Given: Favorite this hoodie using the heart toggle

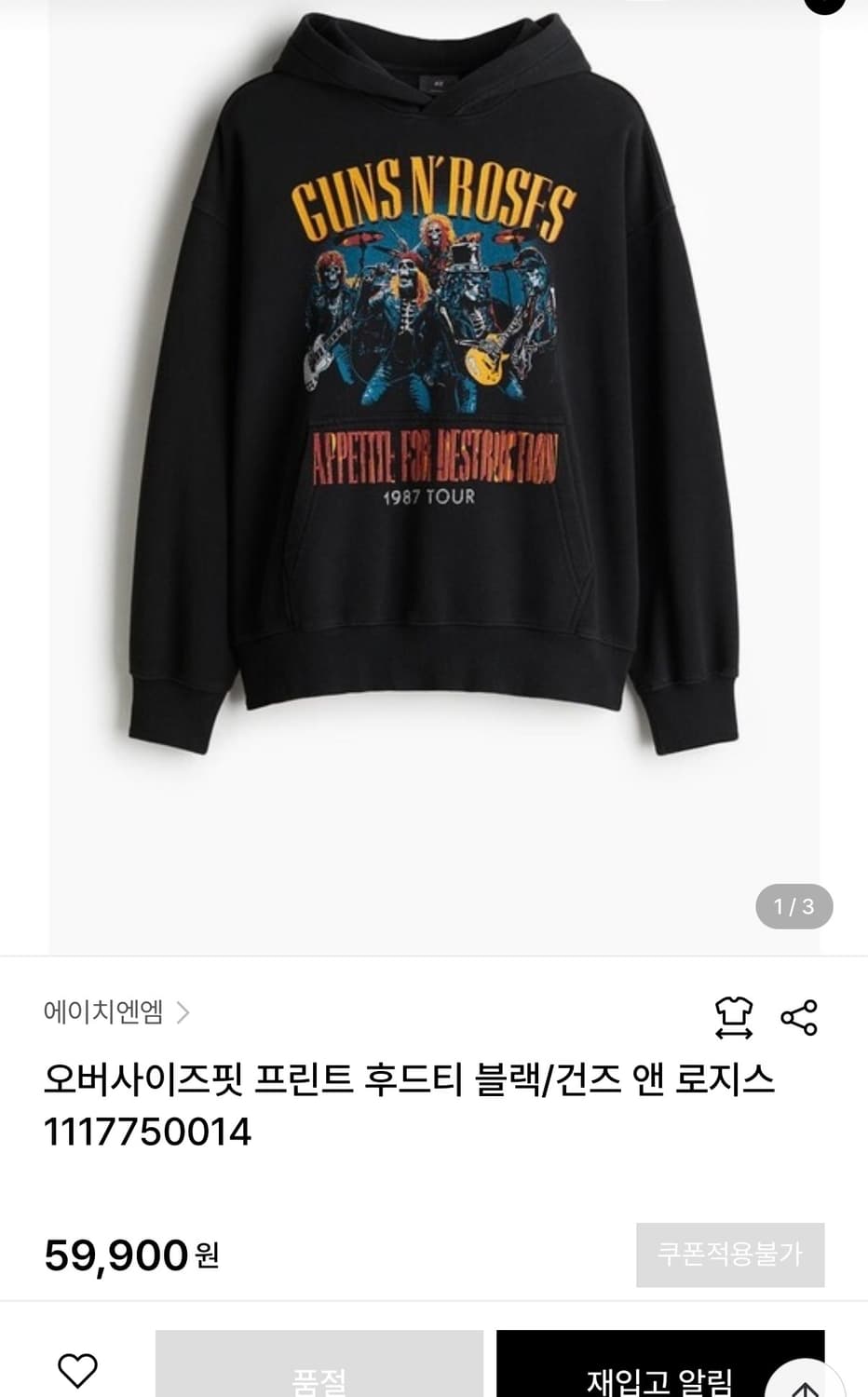Looking at the screenshot, I should (78, 1369).
